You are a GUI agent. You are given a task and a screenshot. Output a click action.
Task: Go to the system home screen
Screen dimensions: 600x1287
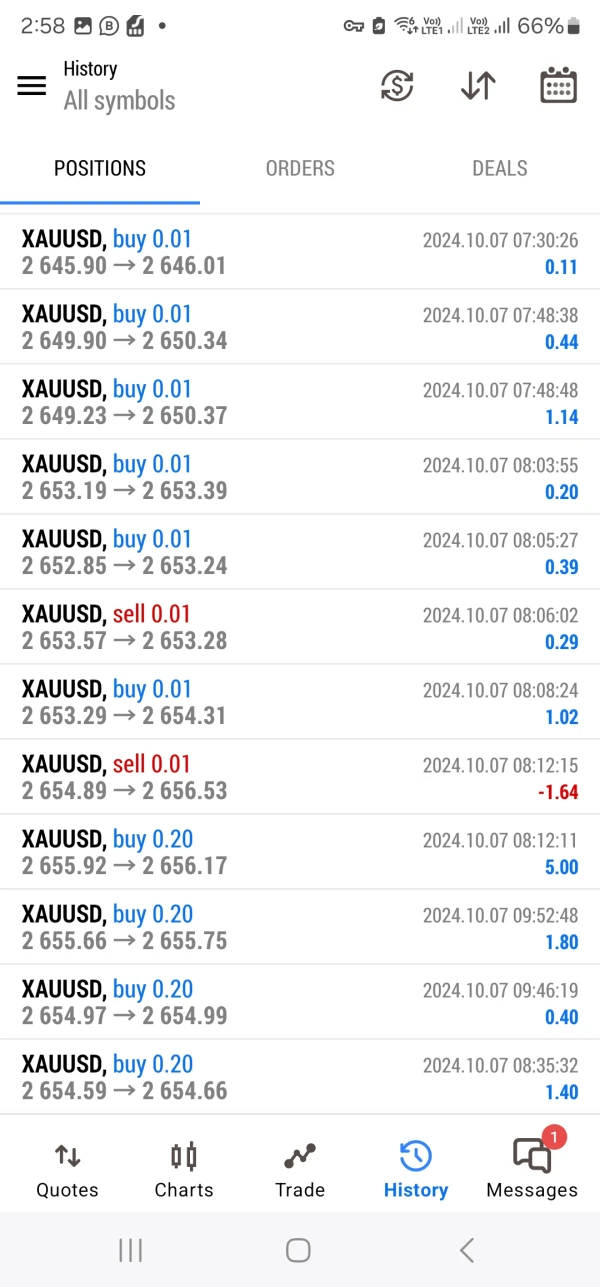click(298, 1249)
